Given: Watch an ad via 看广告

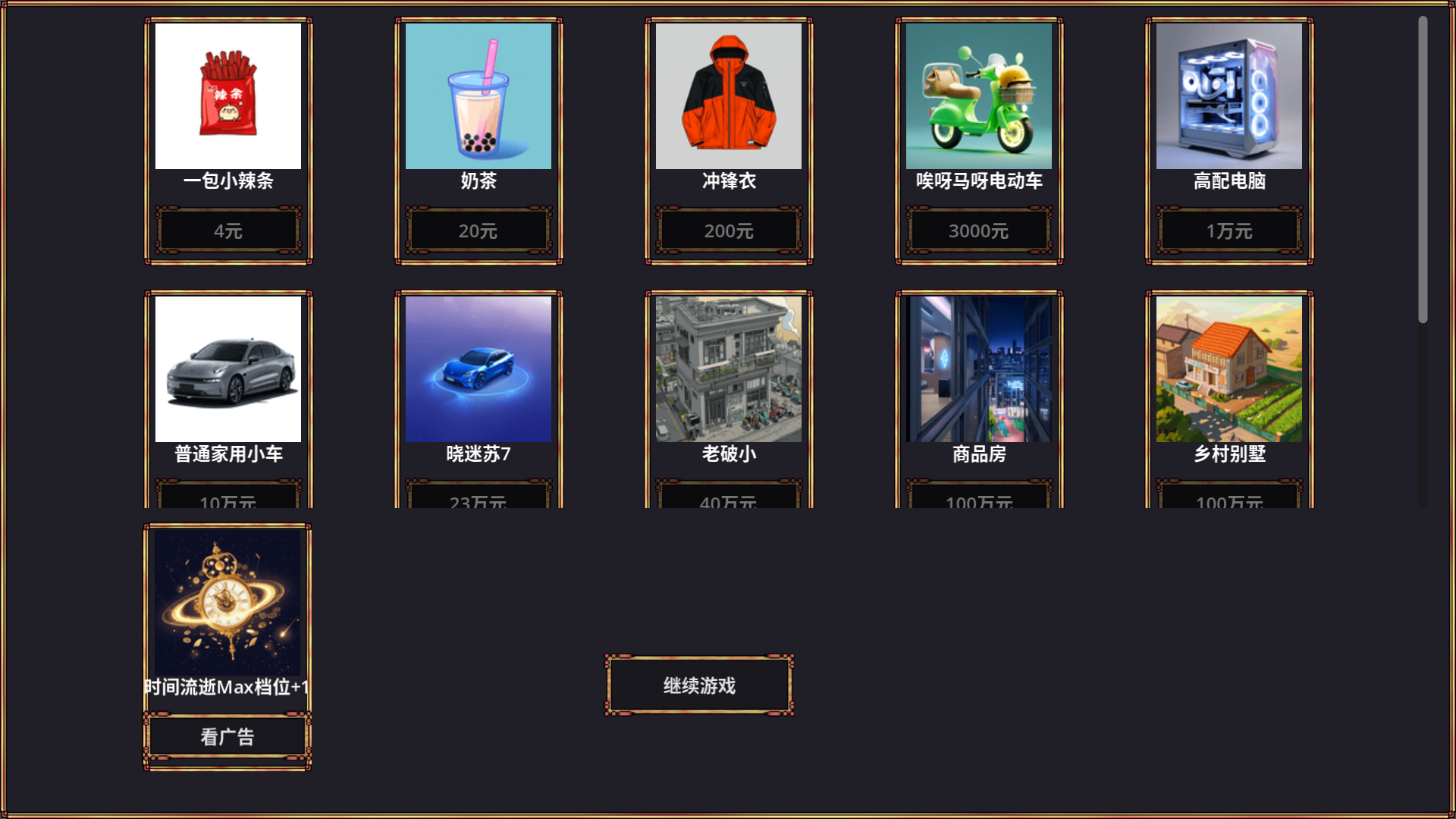Looking at the screenshot, I should [x=227, y=736].
